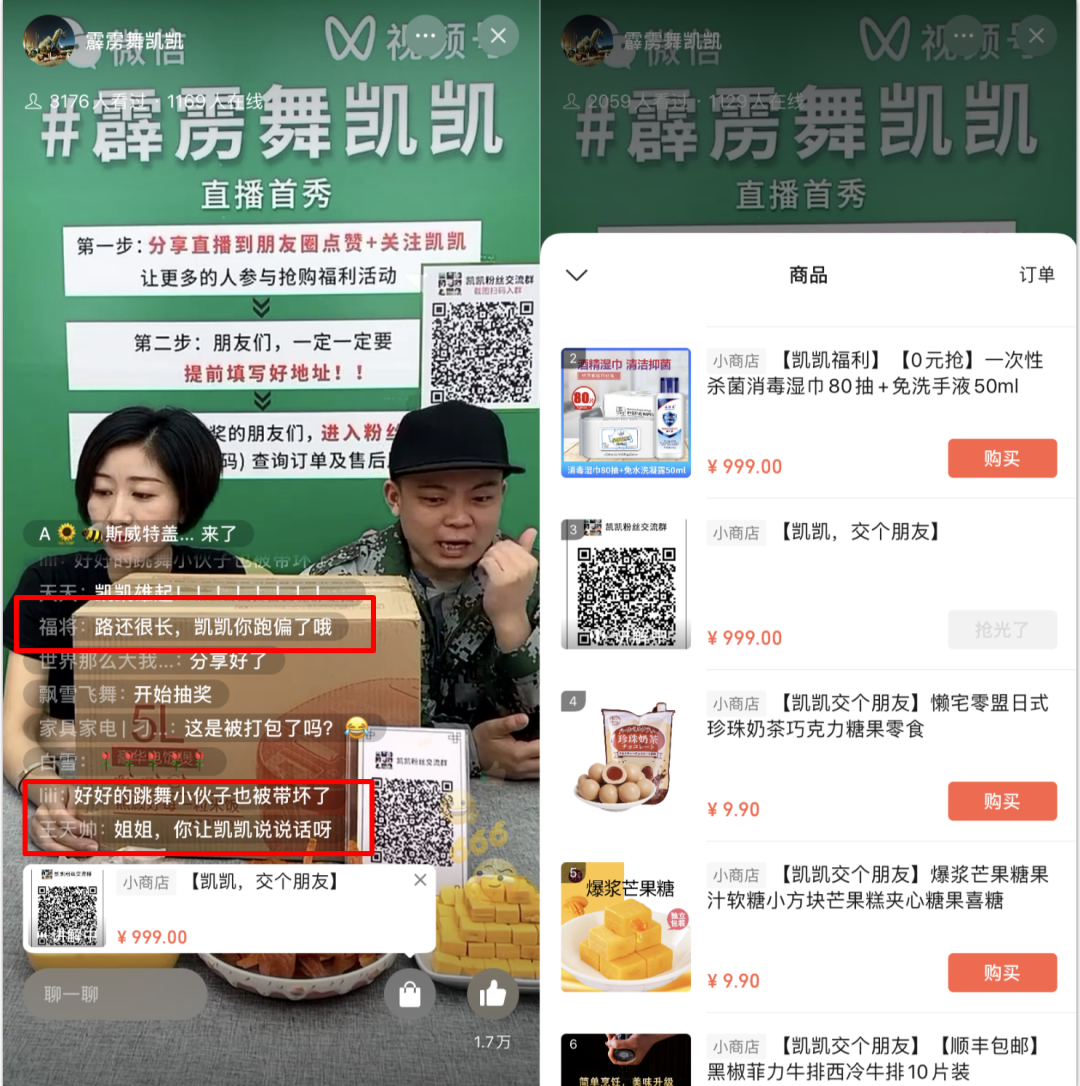The image size is (1080, 1086).
Task: Dismiss the 【凯凯，交个朋友】 product popup
Action: pos(420,880)
